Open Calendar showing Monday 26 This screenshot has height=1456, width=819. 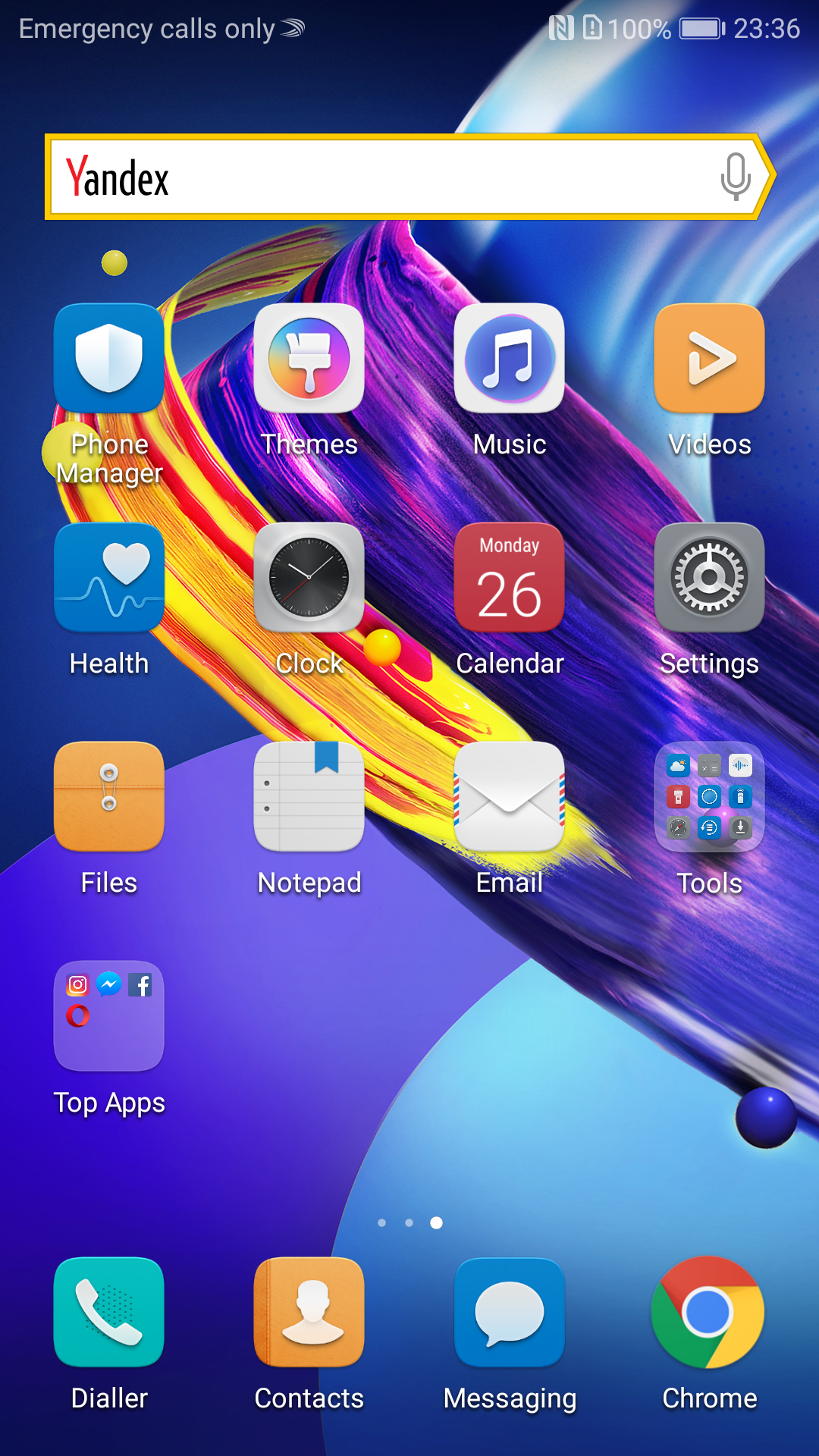pyautogui.click(x=510, y=578)
